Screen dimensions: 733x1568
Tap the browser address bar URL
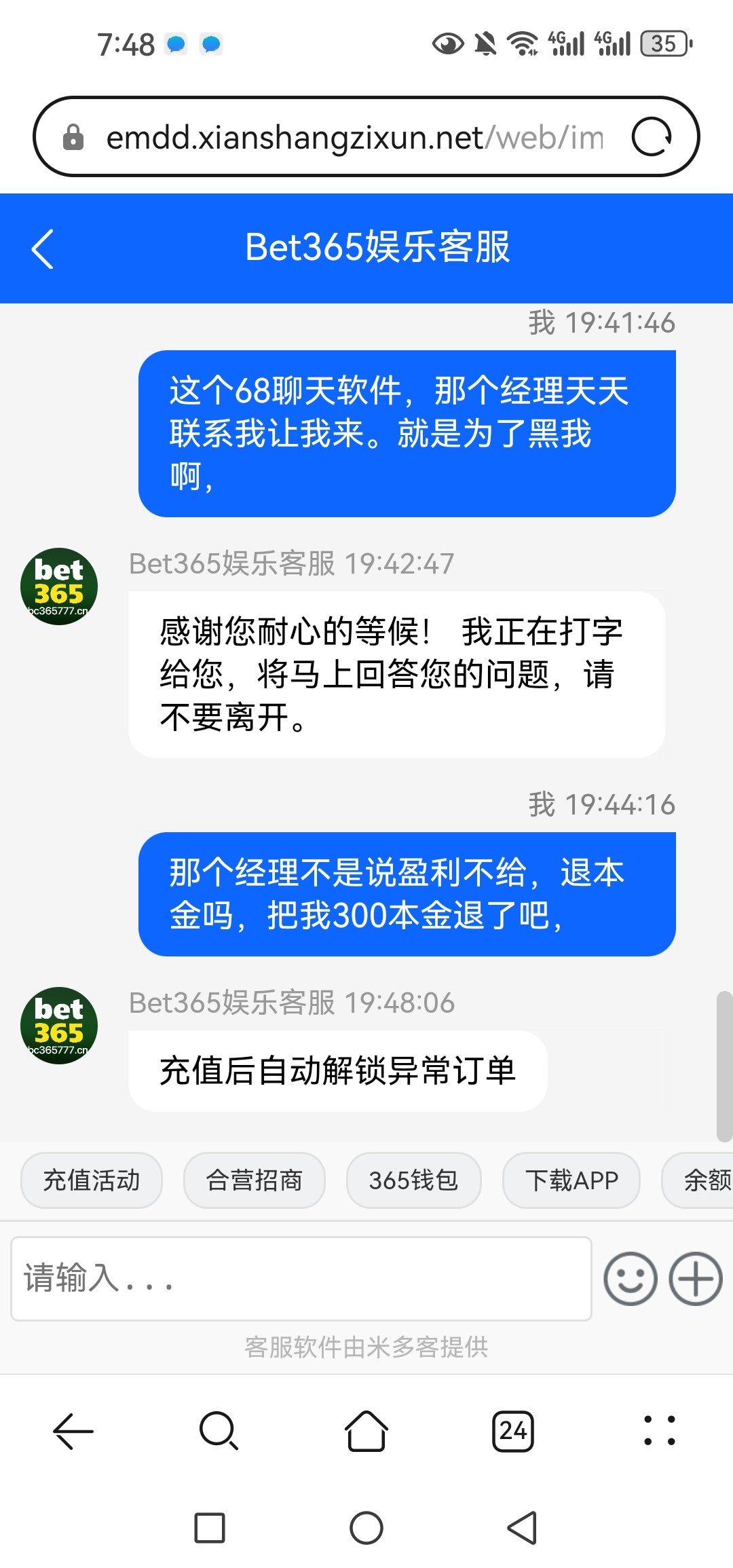[x=354, y=138]
